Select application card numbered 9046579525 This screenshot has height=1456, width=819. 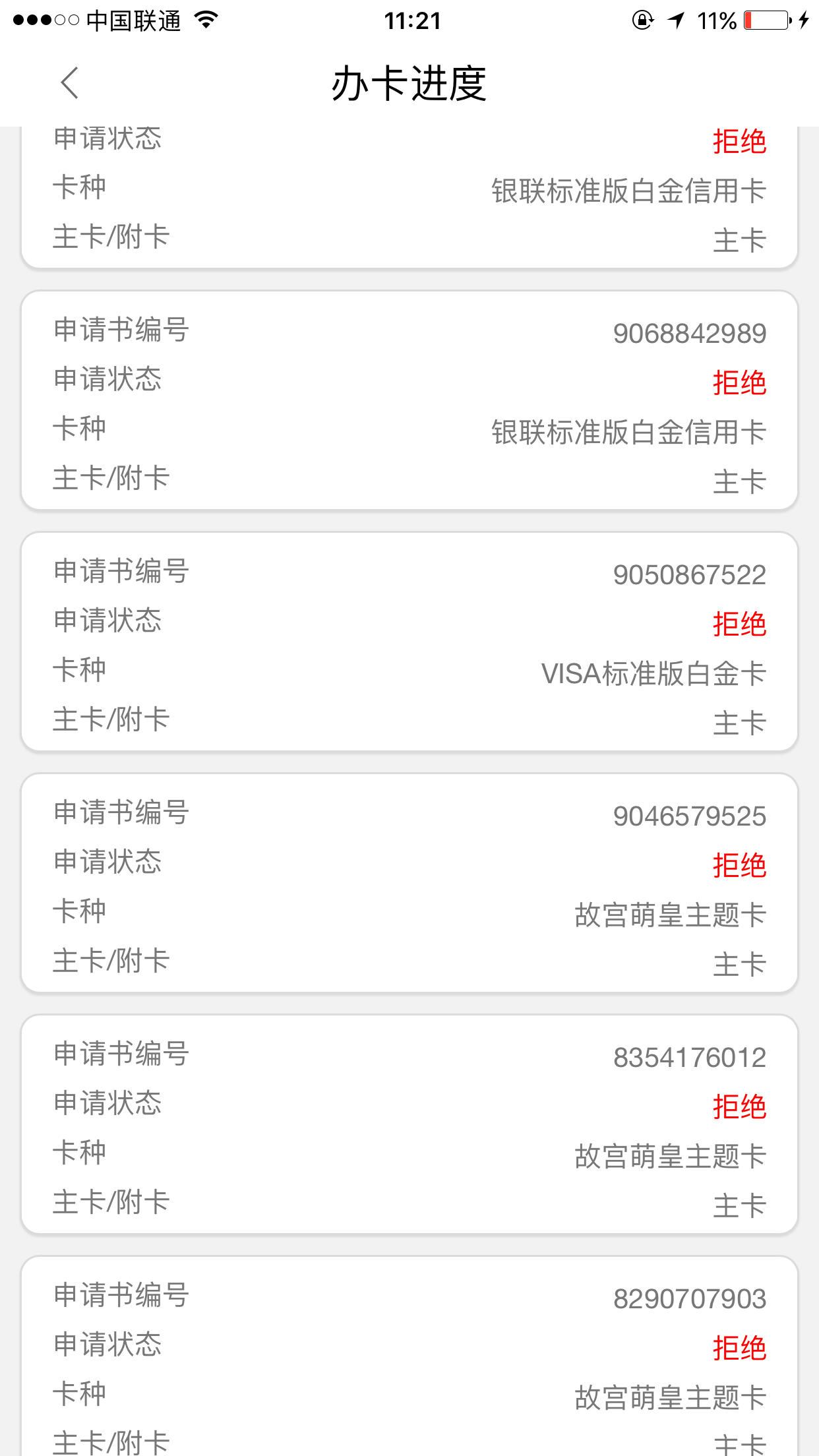[409, 883]
